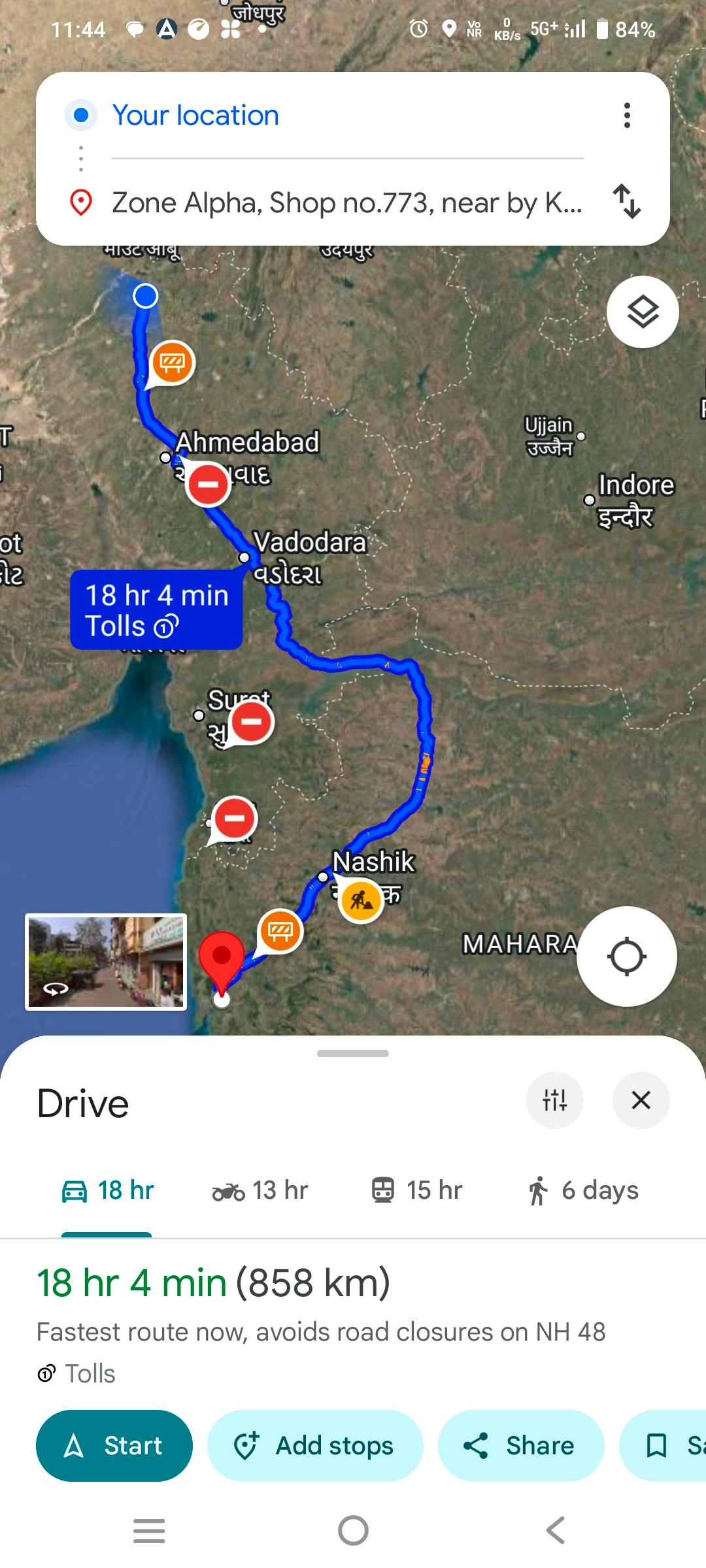
Task: Edit the 'Your location' starting point
Action: (x=346, y=116)
